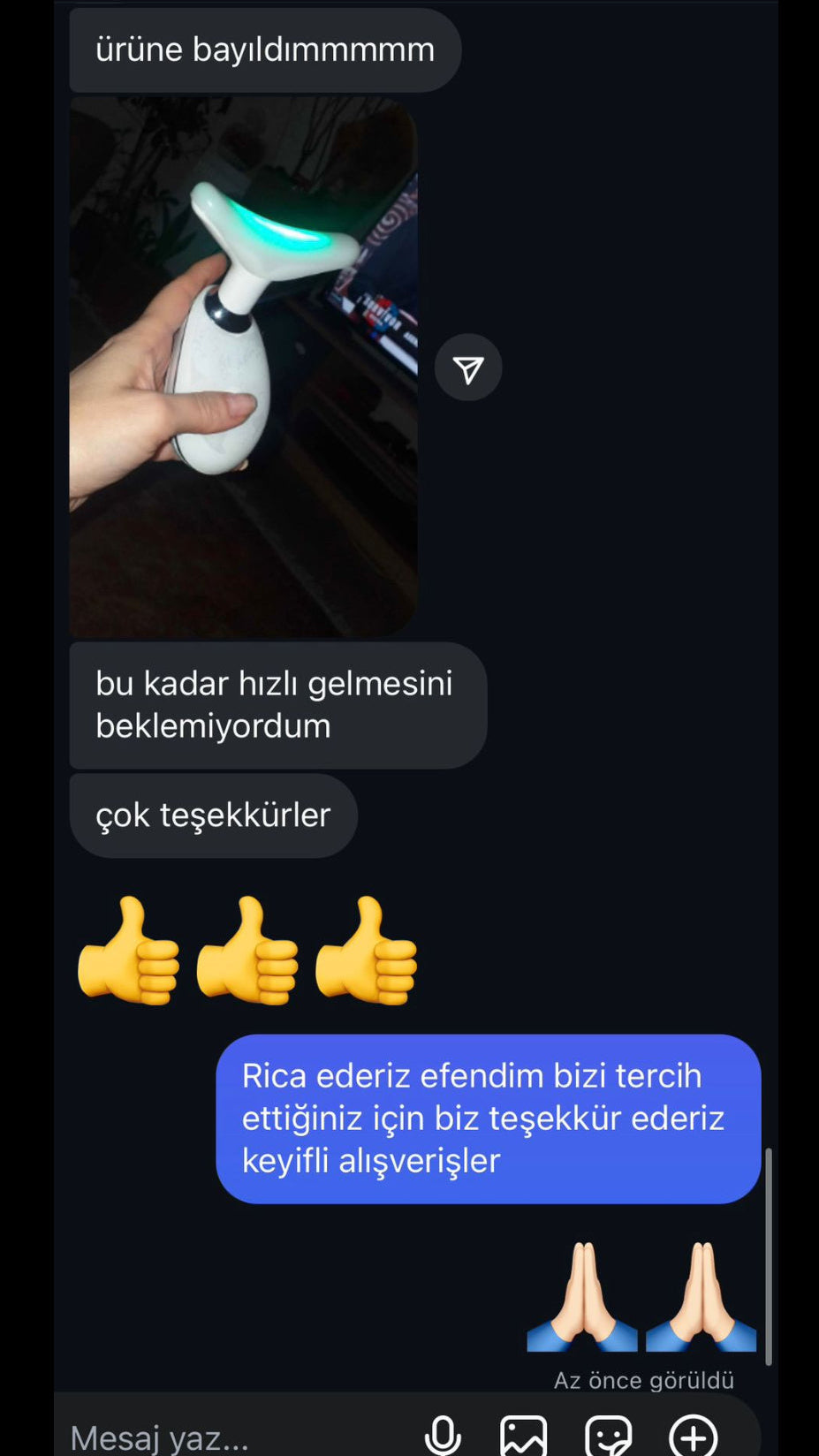Open the received product photo
This screenshot has width=819, height=1456.
pos(243,367)
